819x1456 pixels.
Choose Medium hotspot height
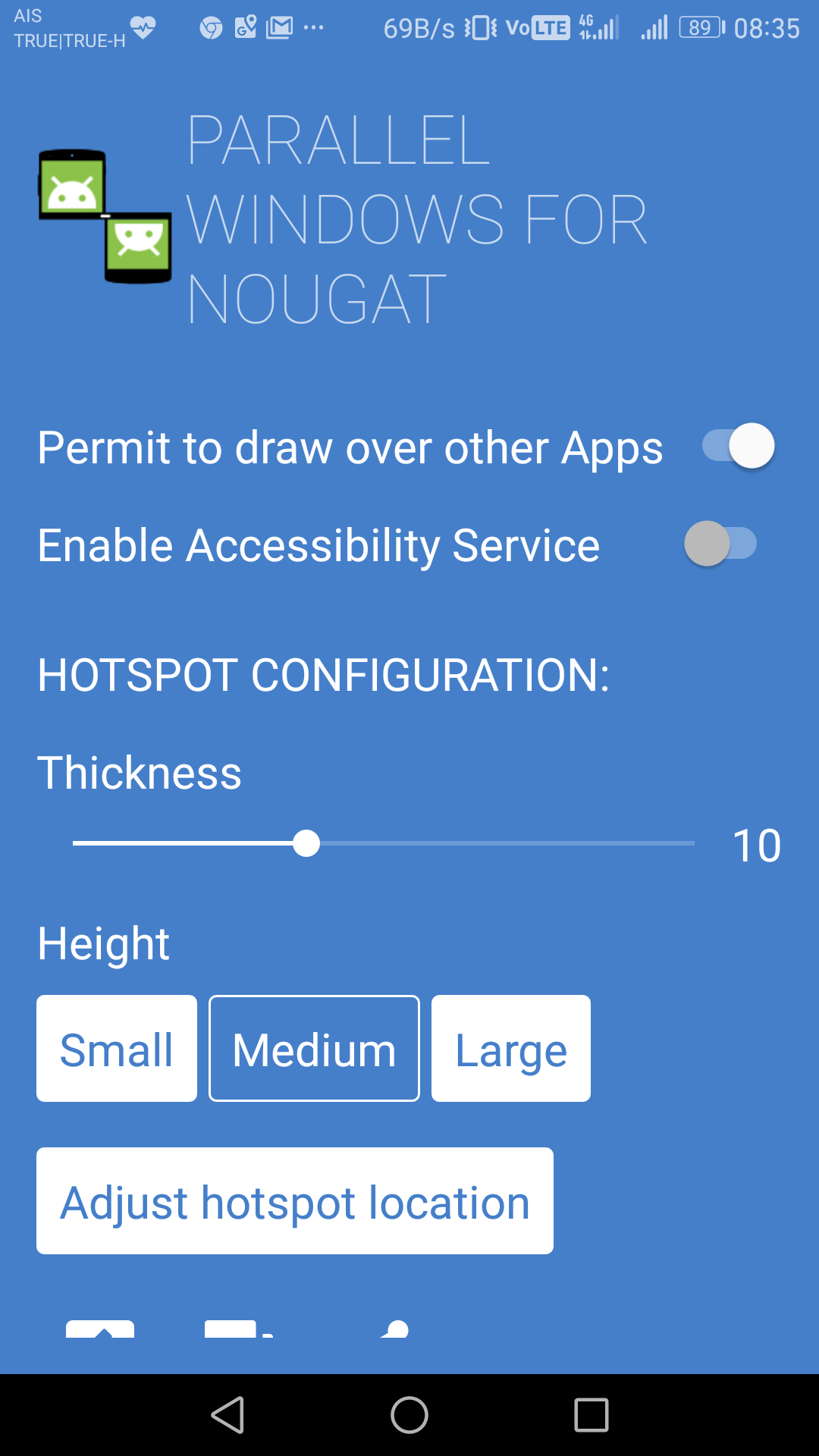coord(314,1049)
